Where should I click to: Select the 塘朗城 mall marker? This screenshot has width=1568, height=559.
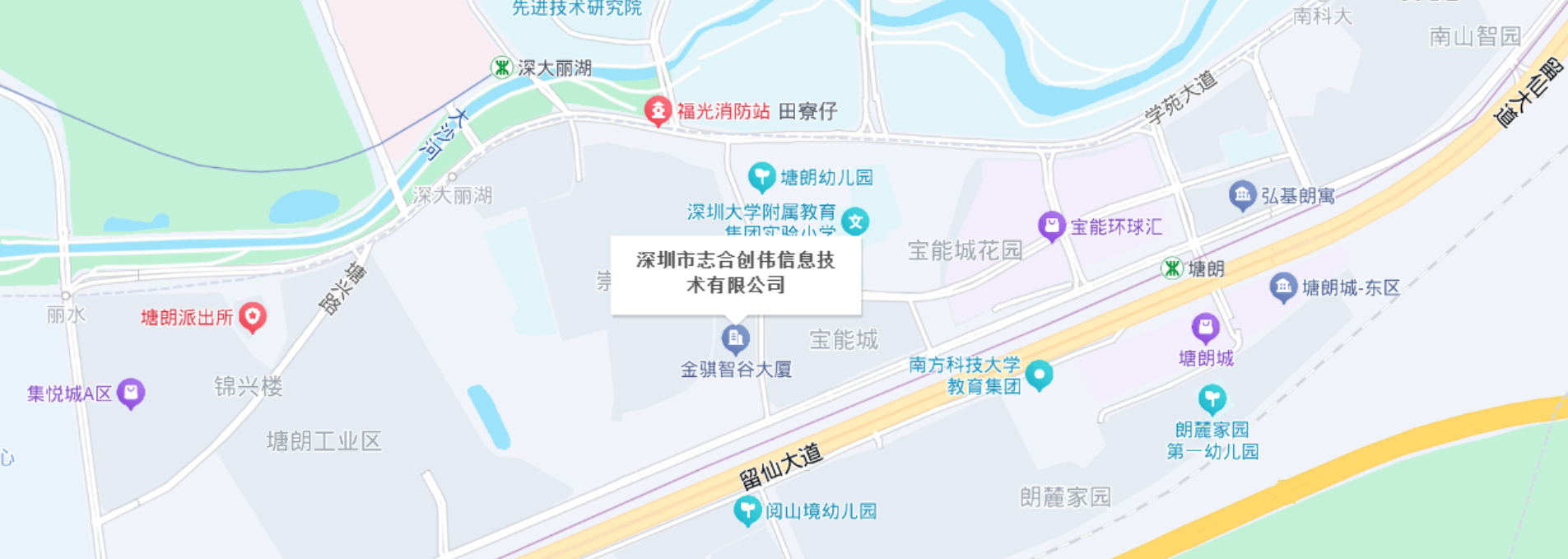click(1205, 328)
